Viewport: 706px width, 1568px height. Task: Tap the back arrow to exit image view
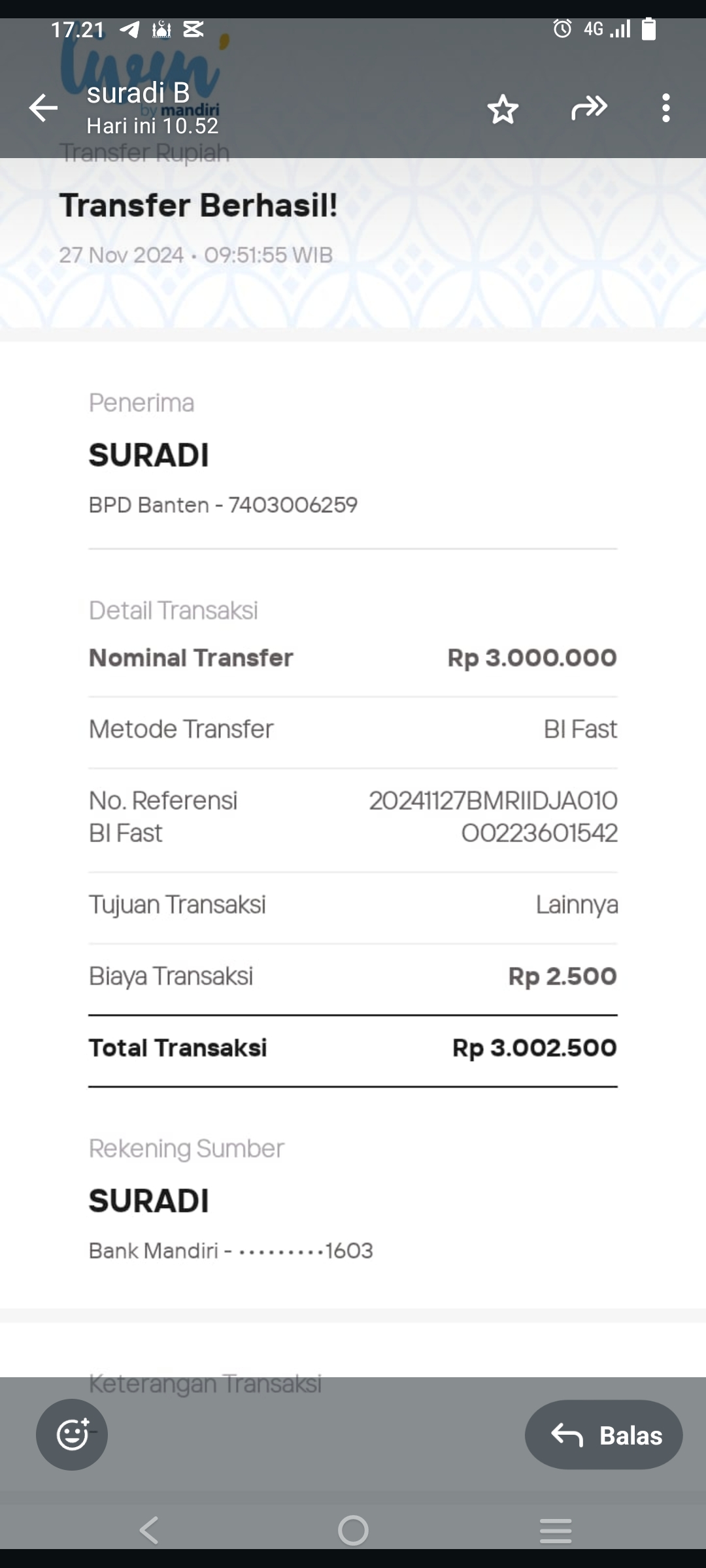(42, 109)
